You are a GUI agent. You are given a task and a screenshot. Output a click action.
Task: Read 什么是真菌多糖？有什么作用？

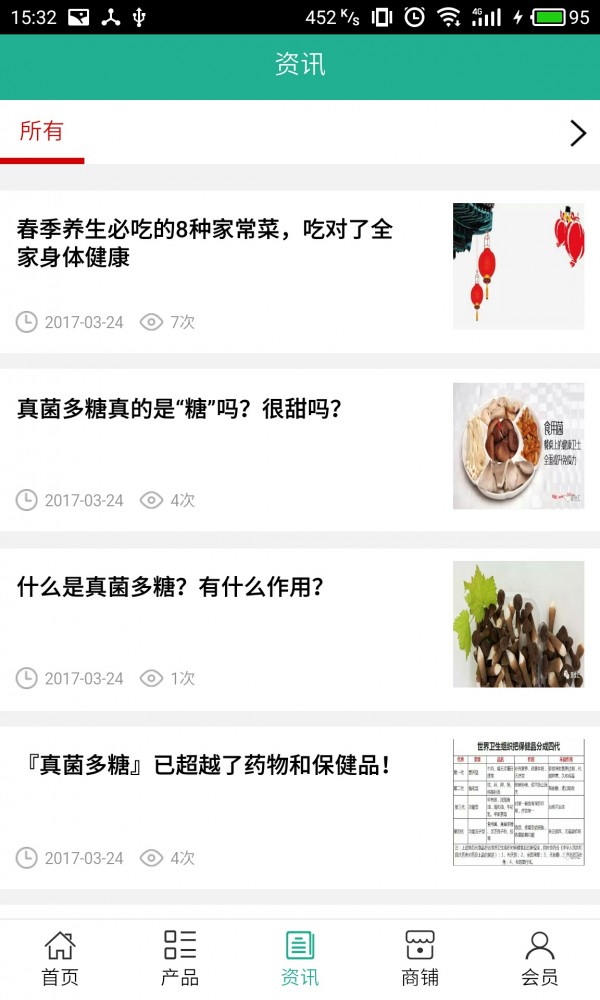point(171,587)
